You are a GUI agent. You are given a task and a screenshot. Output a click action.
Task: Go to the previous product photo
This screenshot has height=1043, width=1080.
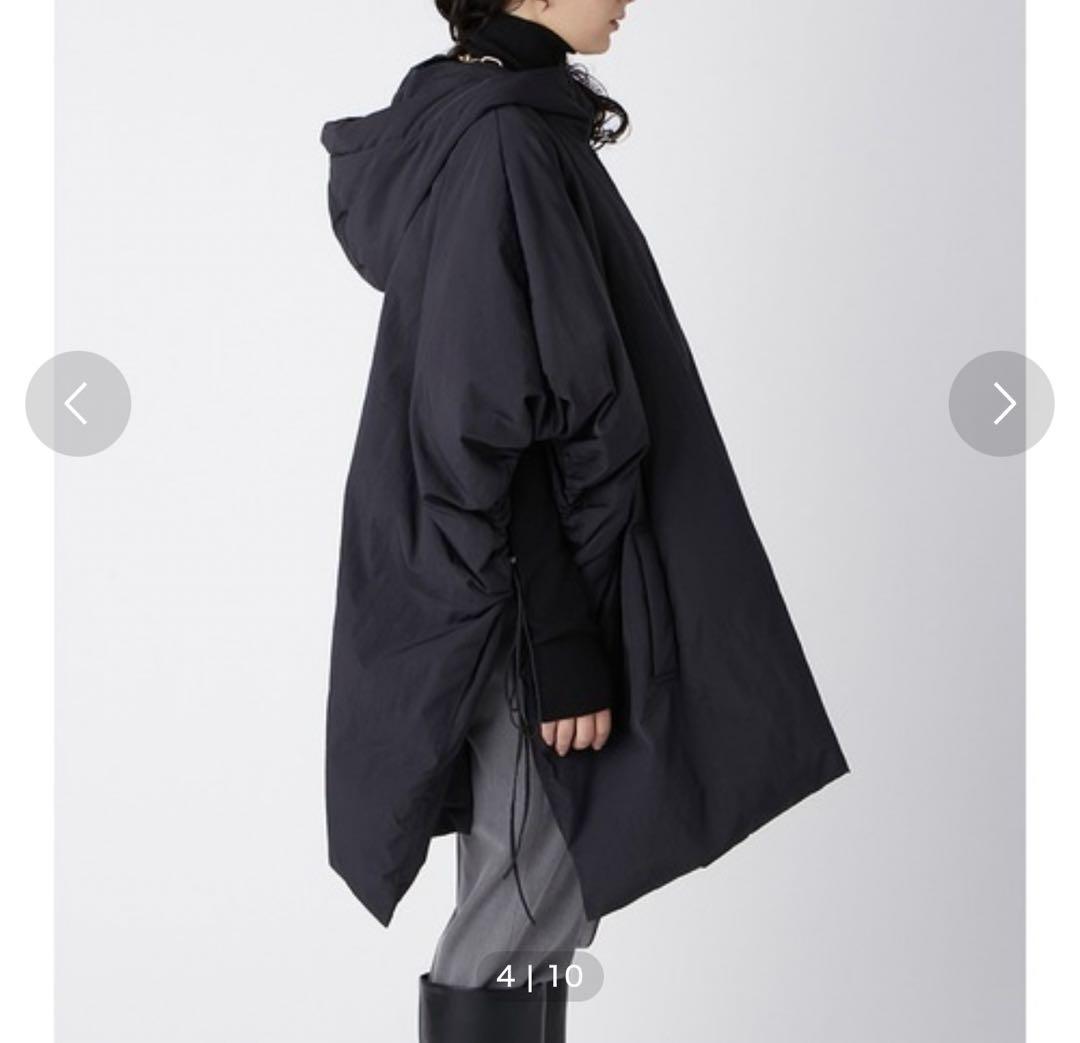tap(78, 404)
